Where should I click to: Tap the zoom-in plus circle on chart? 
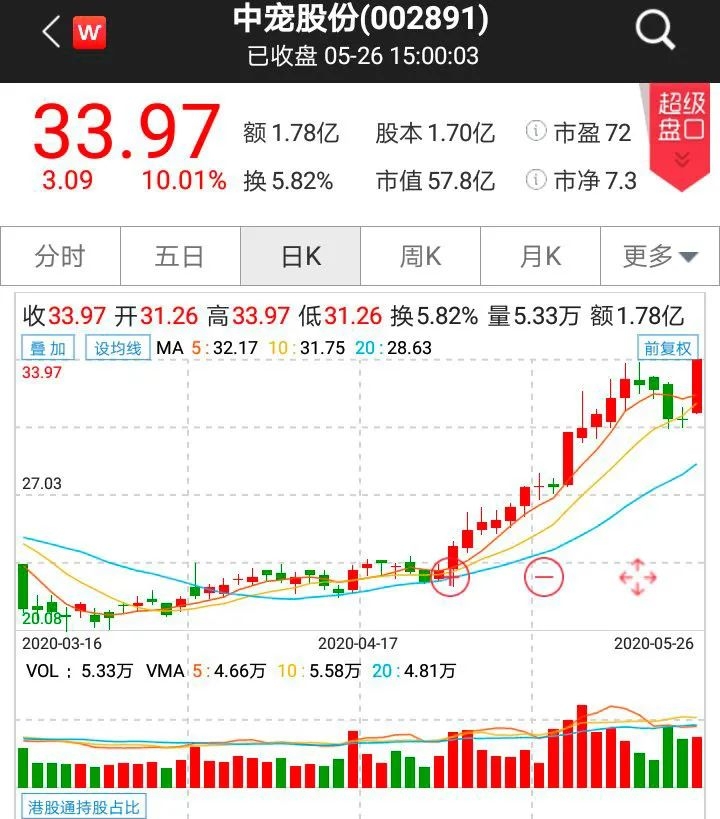tap(451, 577)
